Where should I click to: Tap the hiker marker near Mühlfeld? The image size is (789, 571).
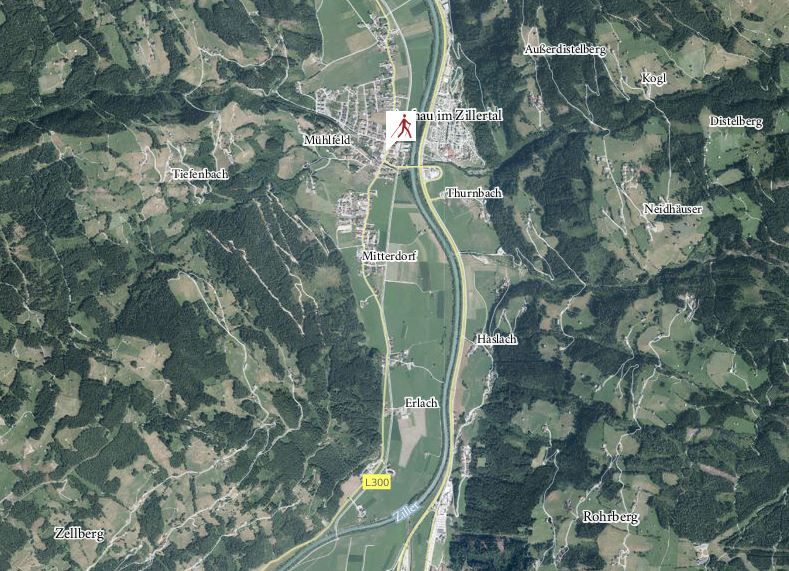(x=401, y=129)
